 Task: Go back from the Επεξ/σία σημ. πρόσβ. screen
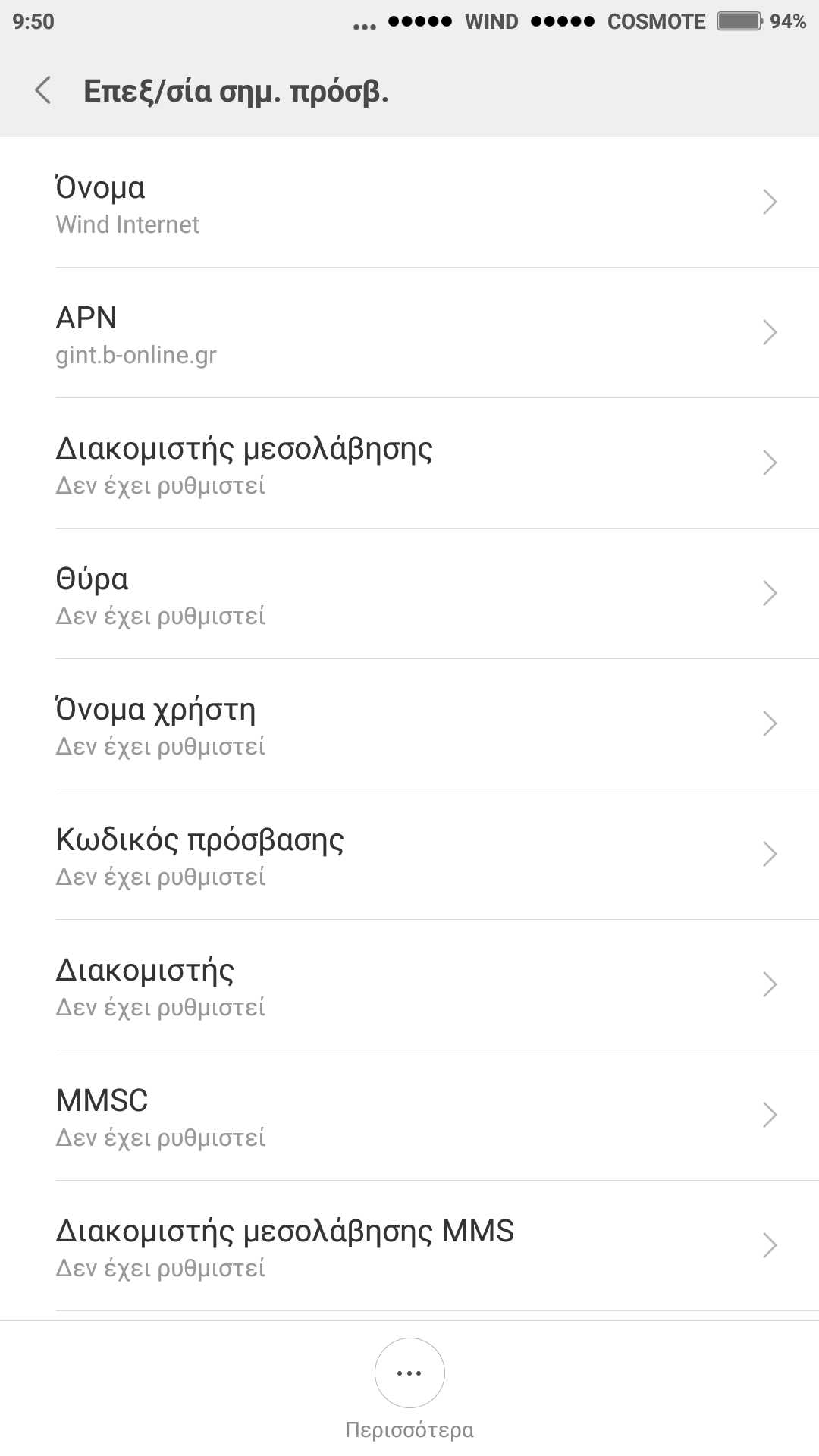(43, 90)
